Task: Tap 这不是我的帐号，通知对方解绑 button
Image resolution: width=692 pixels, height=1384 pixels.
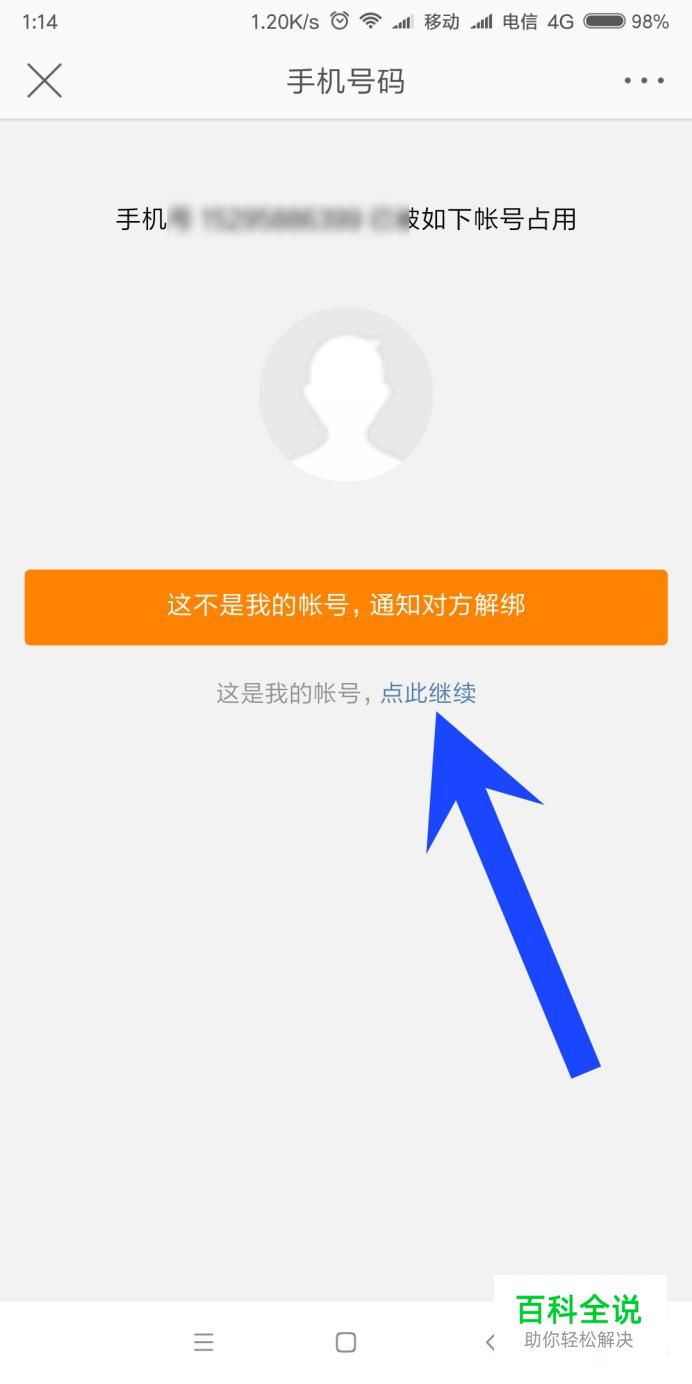Action: [346, 607]
